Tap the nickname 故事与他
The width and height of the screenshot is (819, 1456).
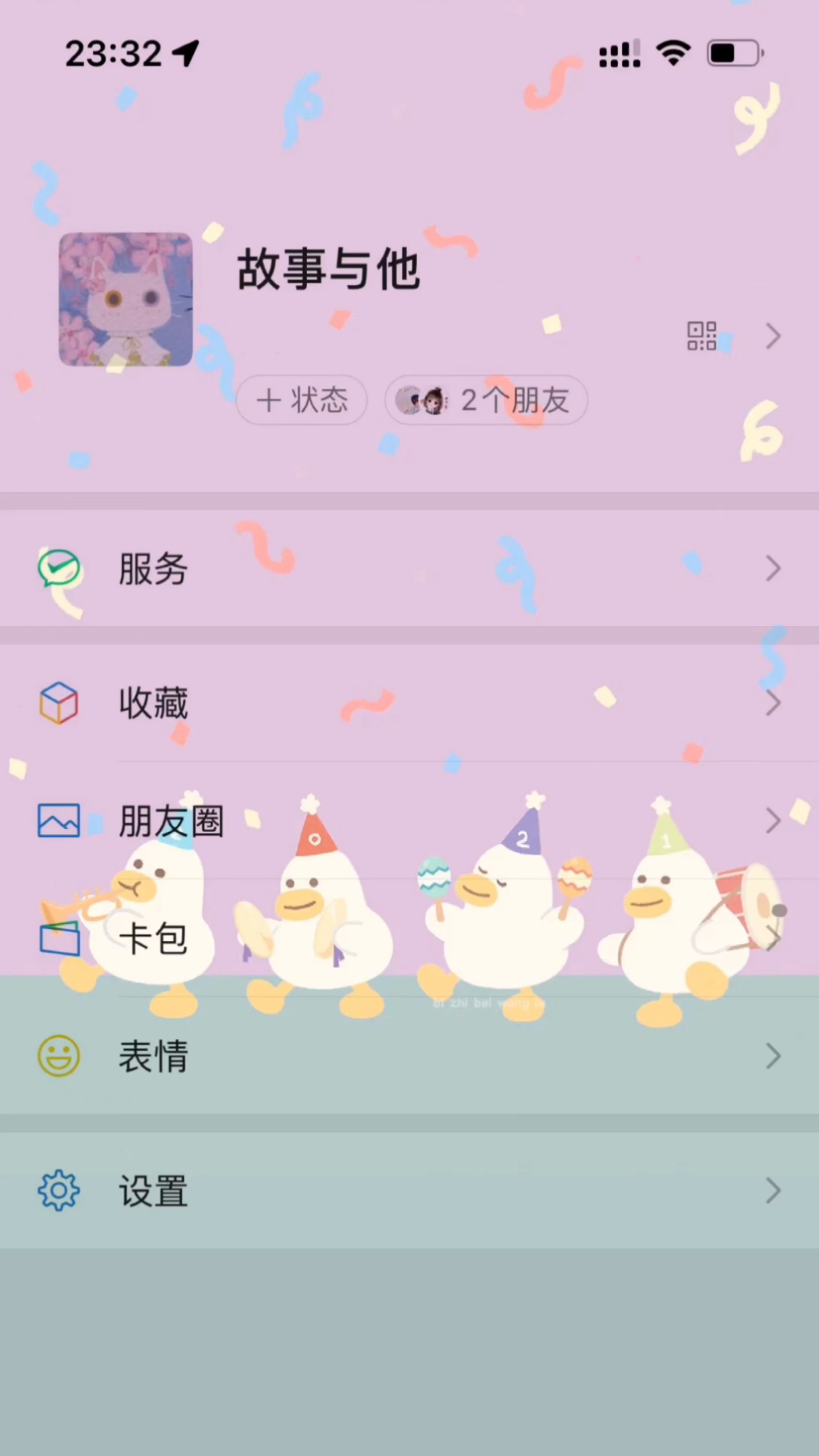click(328, 269)
